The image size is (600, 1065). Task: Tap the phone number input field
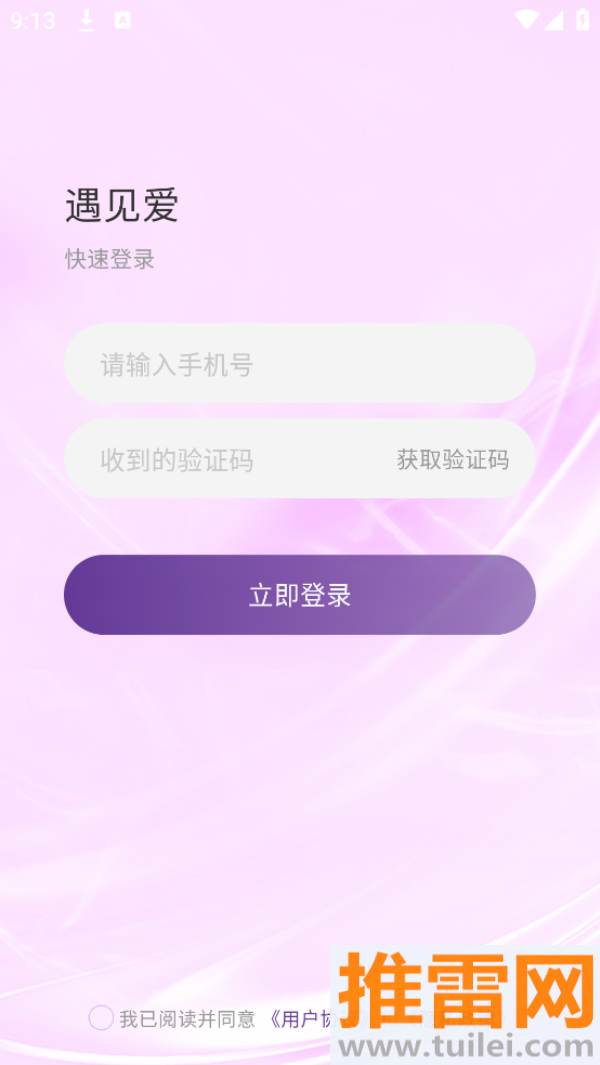point(298,364)
